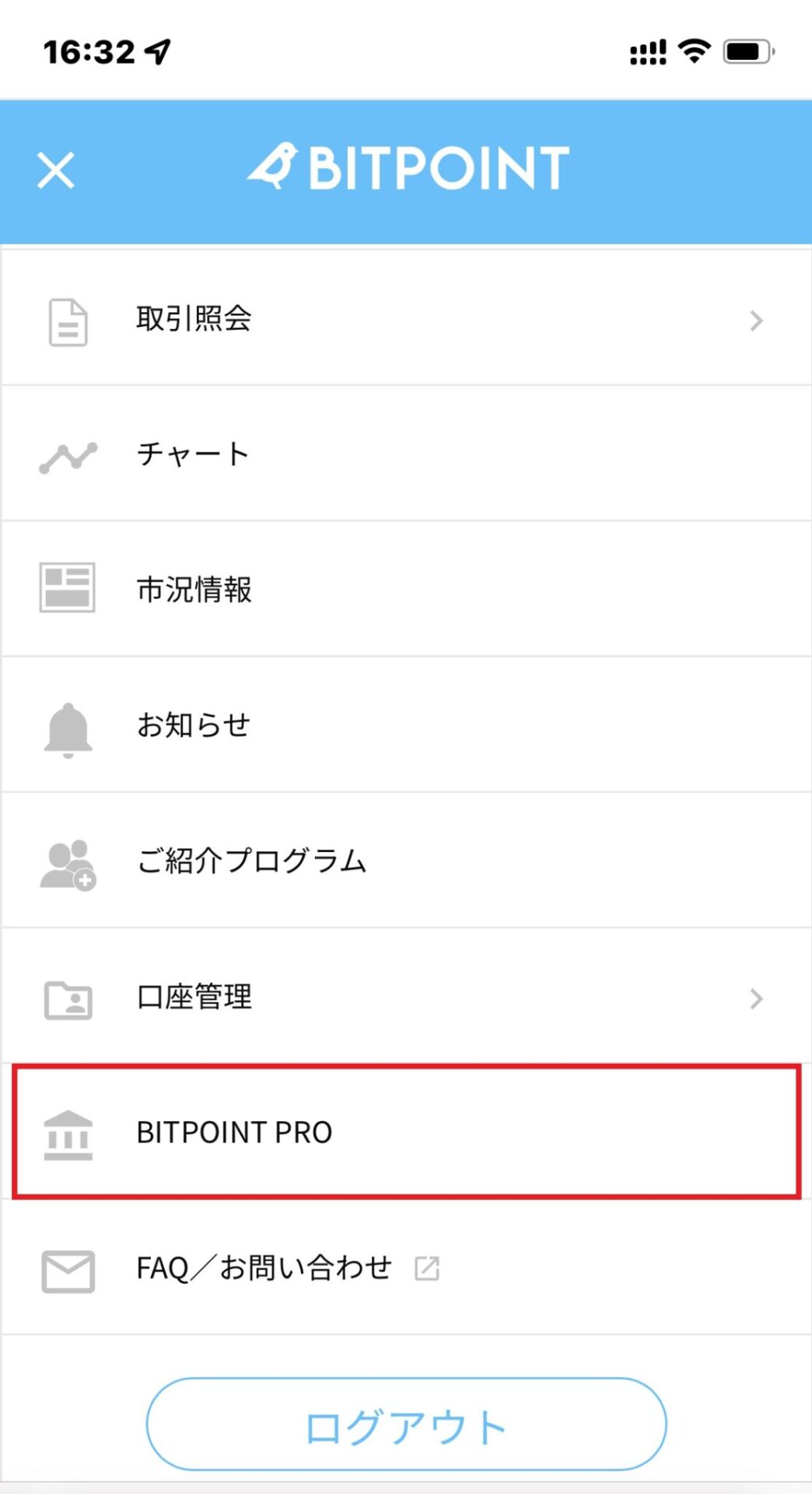The image size is (812, 1494).
Task: Close the menu with the X button
Action: tap(56, 170)
